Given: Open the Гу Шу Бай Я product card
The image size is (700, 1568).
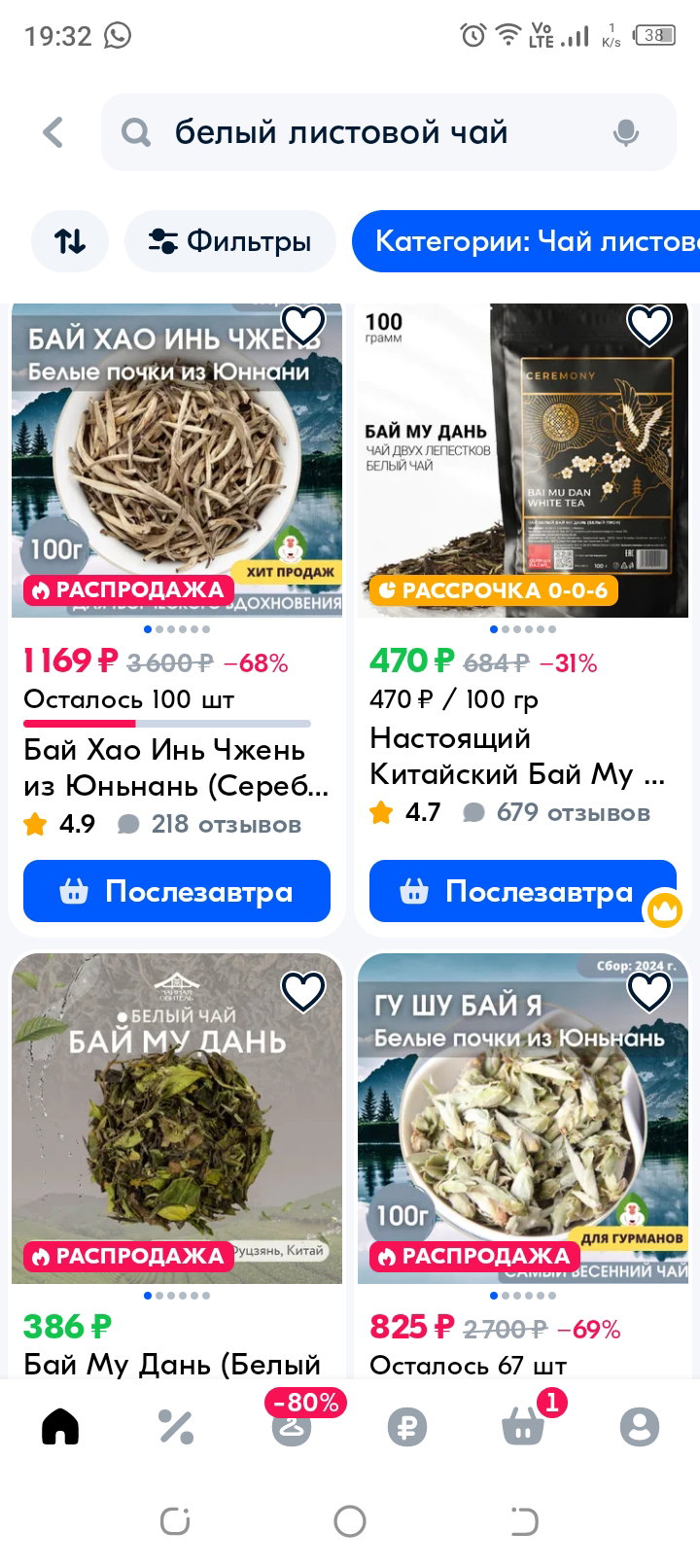Looking at the screenshot, I should [523, 1119].
